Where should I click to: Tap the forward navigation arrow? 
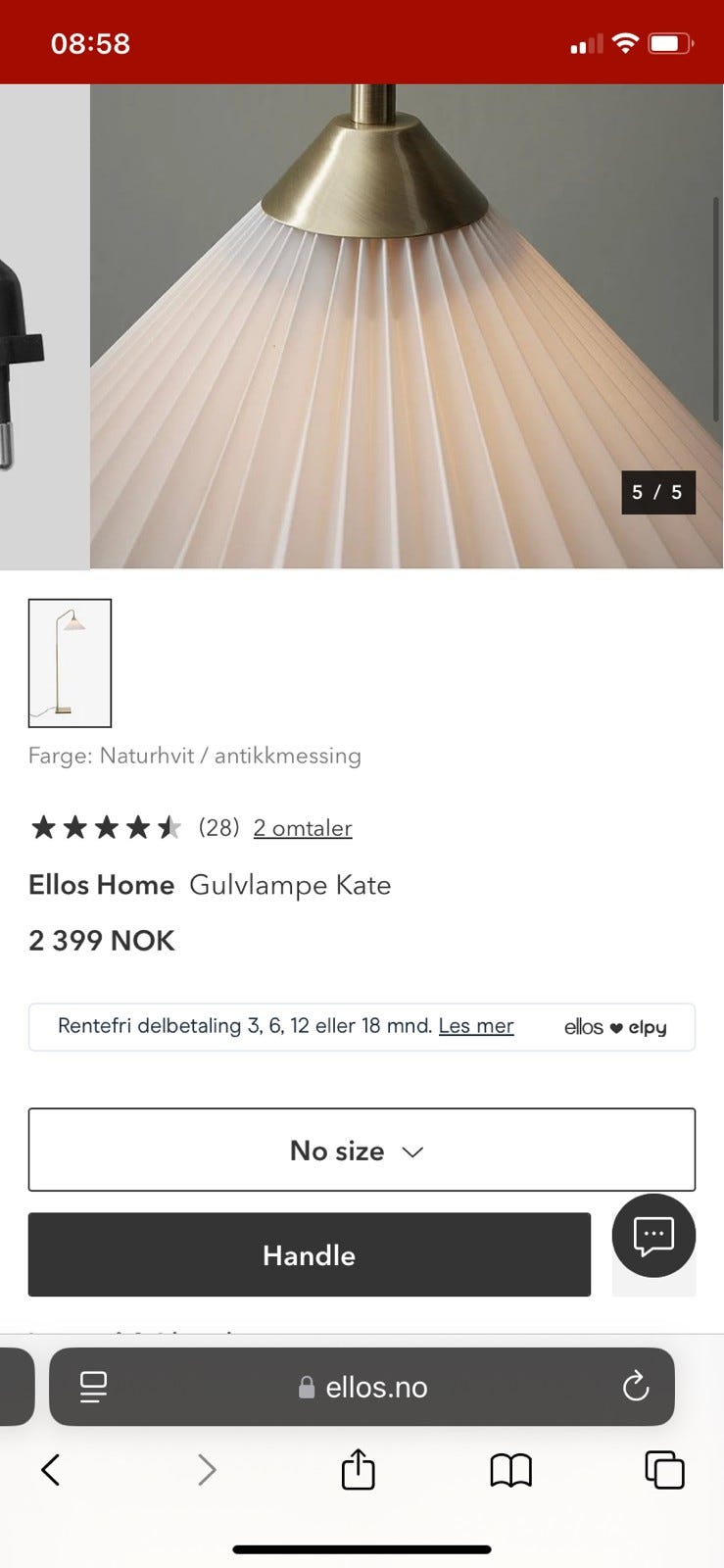click(206, 1470)
